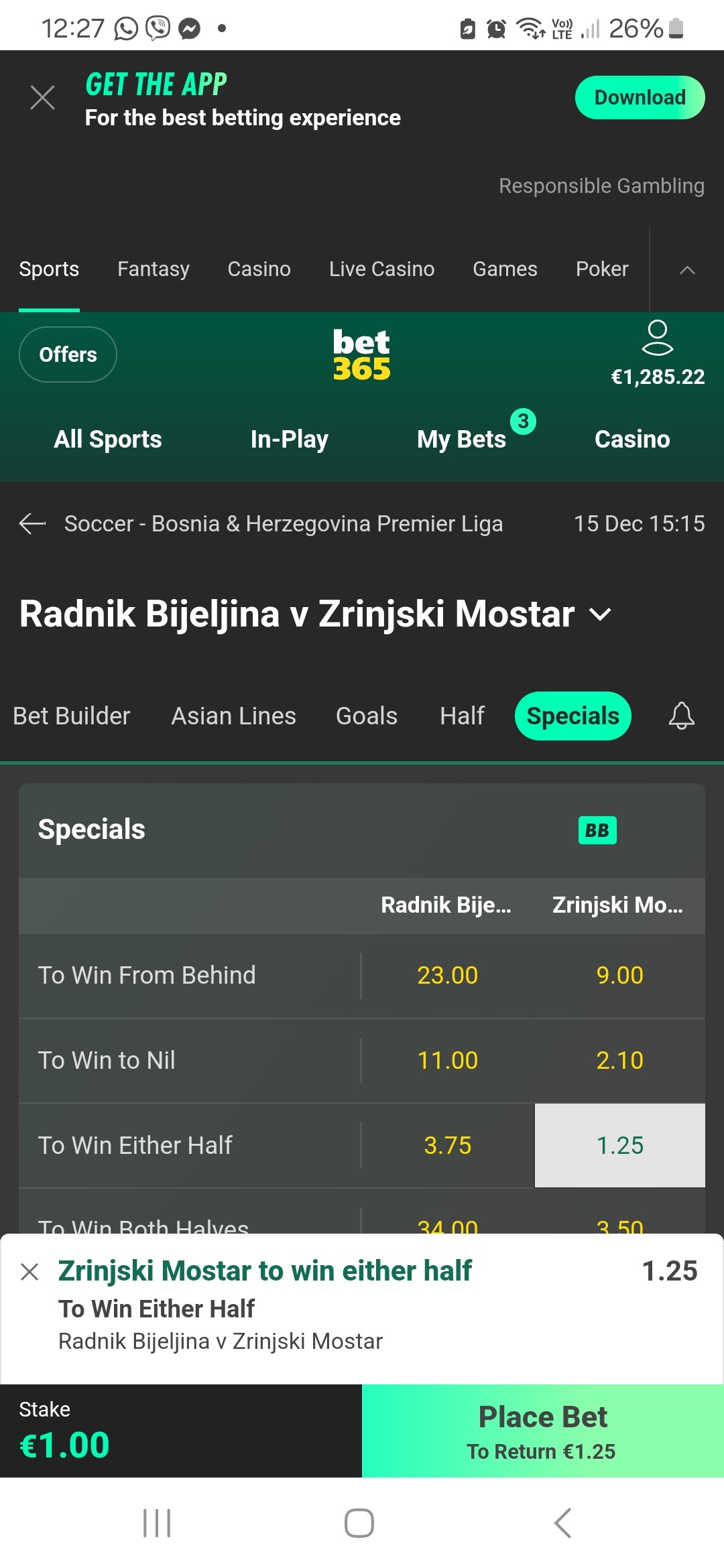Screen dimensions: 724x1568
Task: Select Zrinjski Mostar To Win to Nil at 2.10
Action: point(619,1061)
